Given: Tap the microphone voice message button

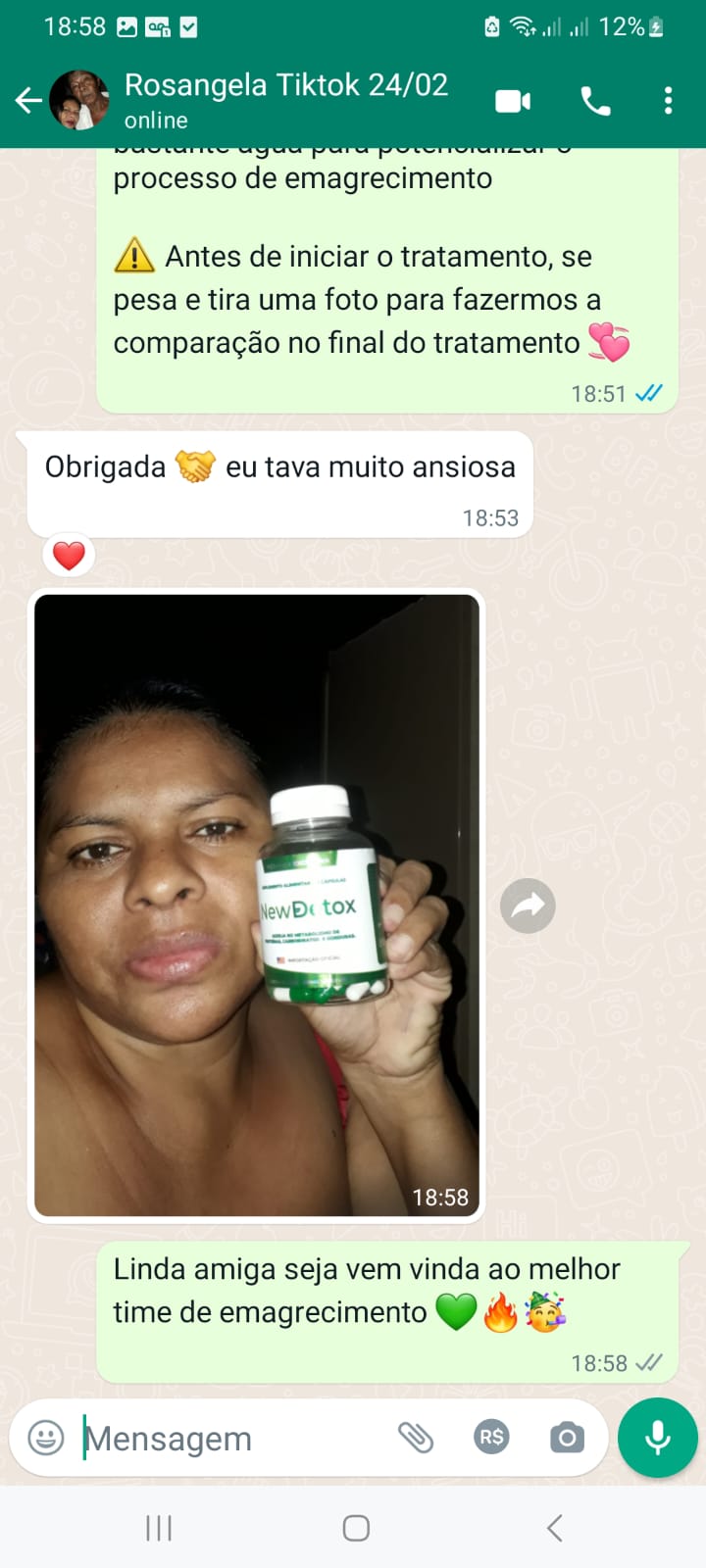Looking at the screenshot, I should coord(658,1438).
